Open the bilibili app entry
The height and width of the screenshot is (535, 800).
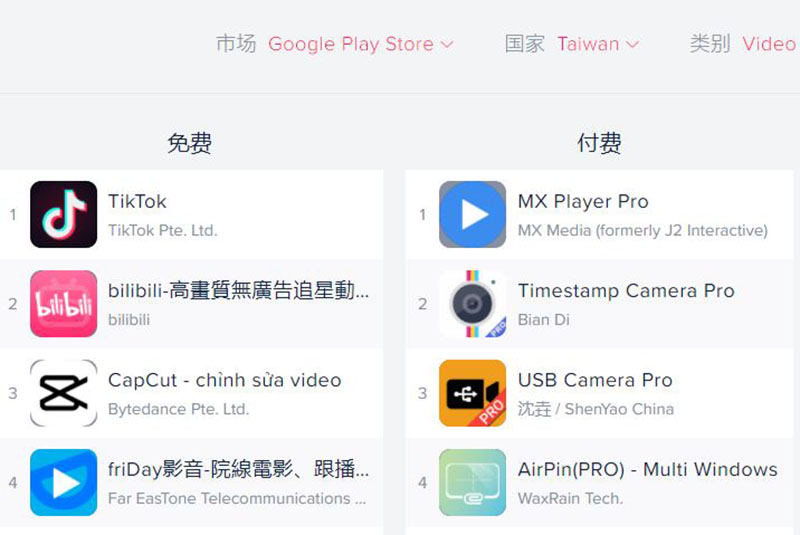pyautogui.click(x=238, y=291)
